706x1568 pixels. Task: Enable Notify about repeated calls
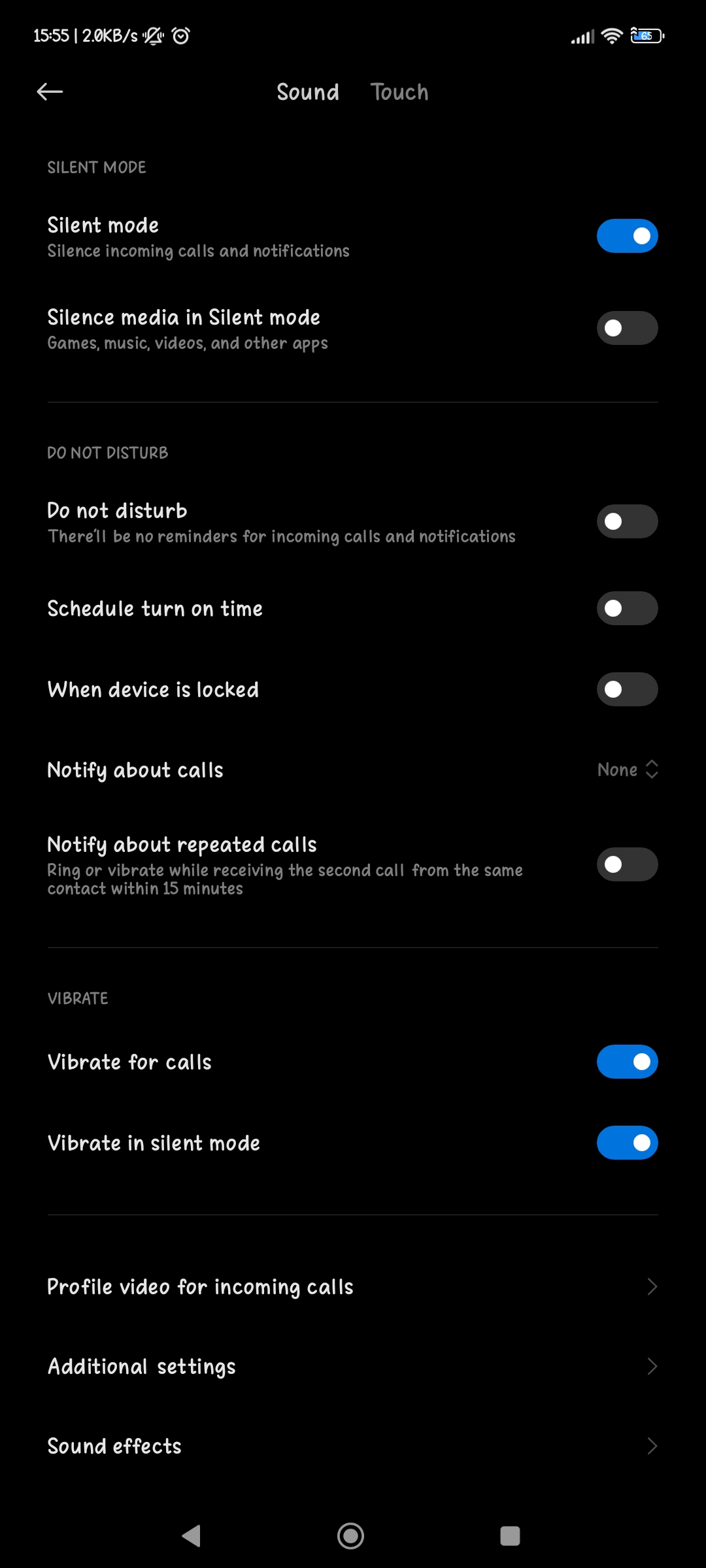coord(627,864)
